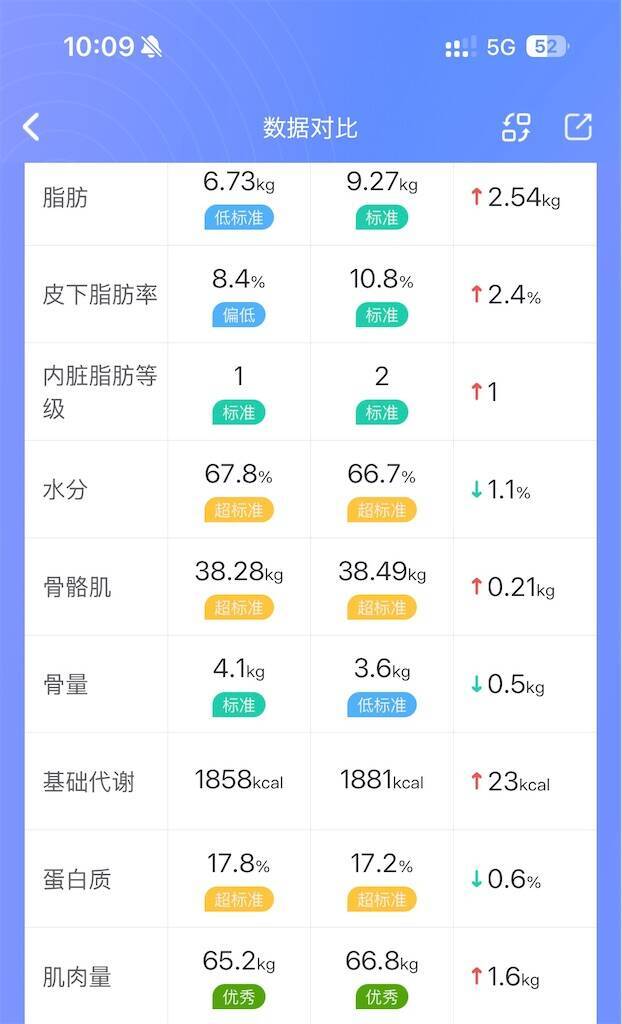The width and height of the screenshot is (622, 1024).
Task: Share the data comparison report
Action: [x=578, y=127]
